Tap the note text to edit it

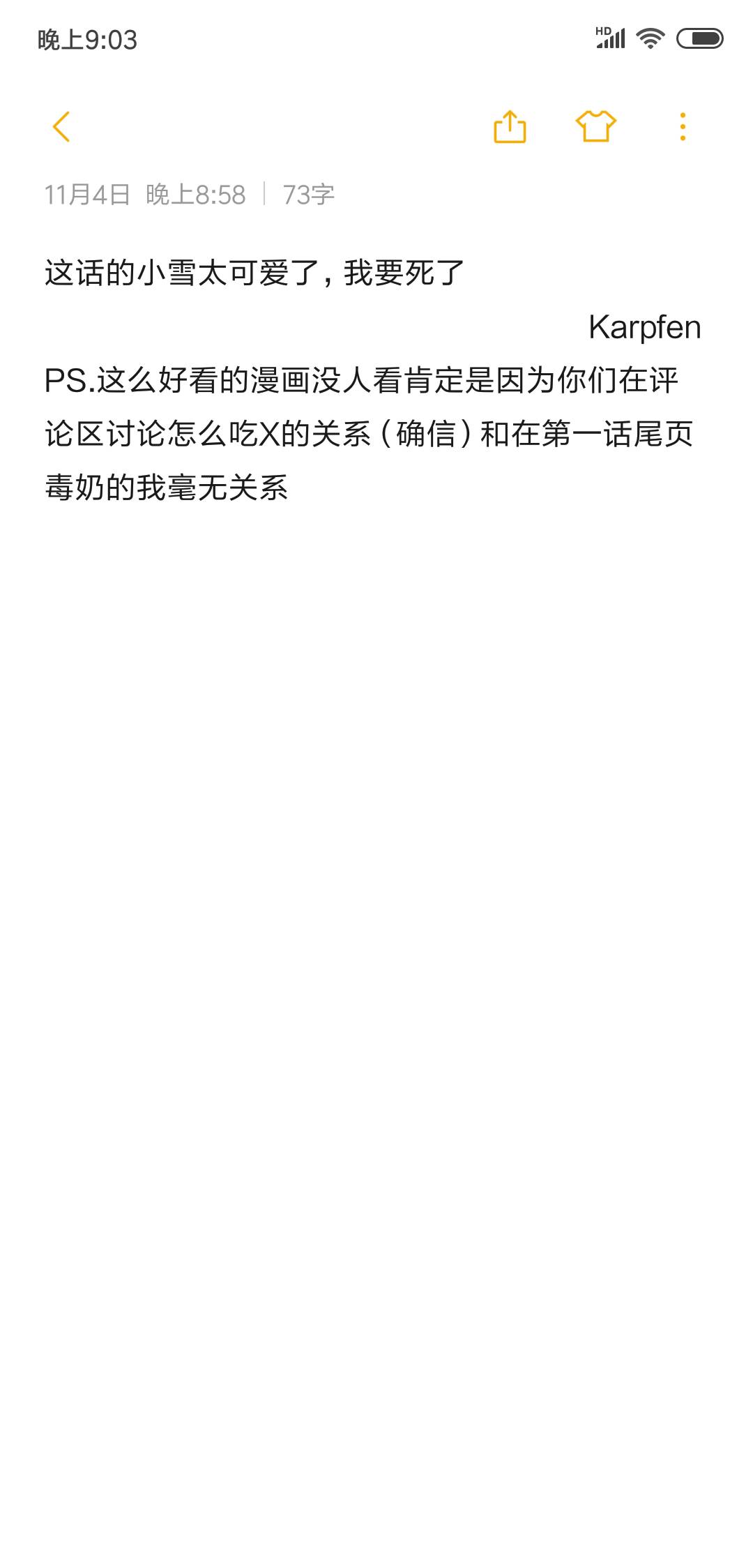[x=363, y=380]
